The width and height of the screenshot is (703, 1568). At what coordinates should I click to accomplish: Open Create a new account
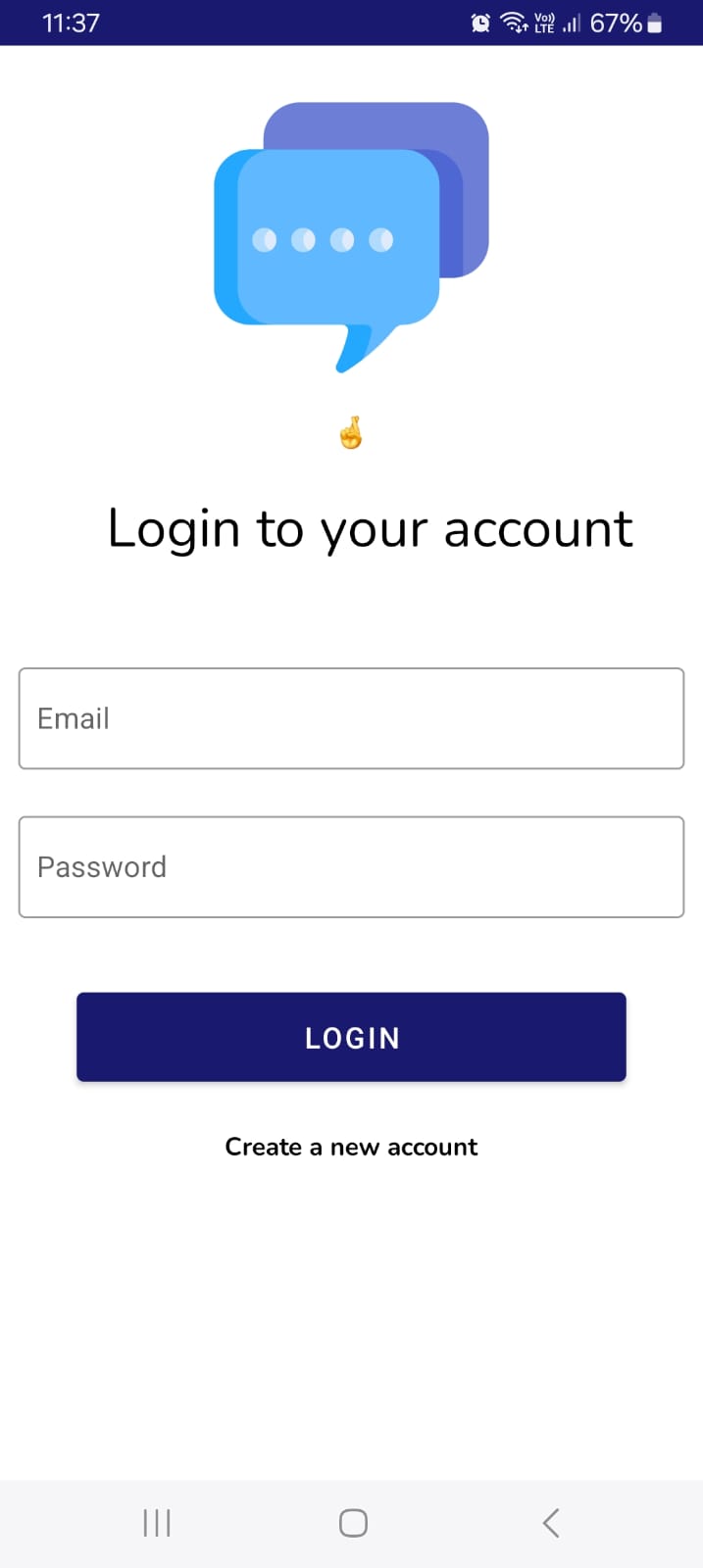(351, 1147)
